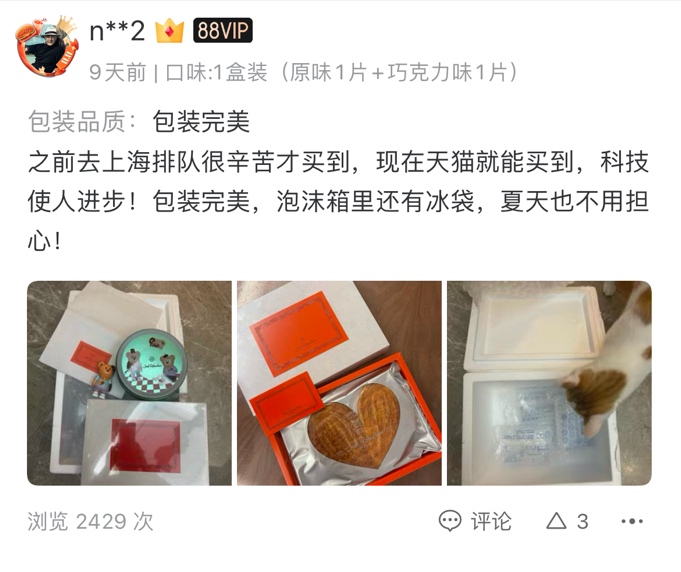Tap the 88VIP badge

(x=223, y=32)
